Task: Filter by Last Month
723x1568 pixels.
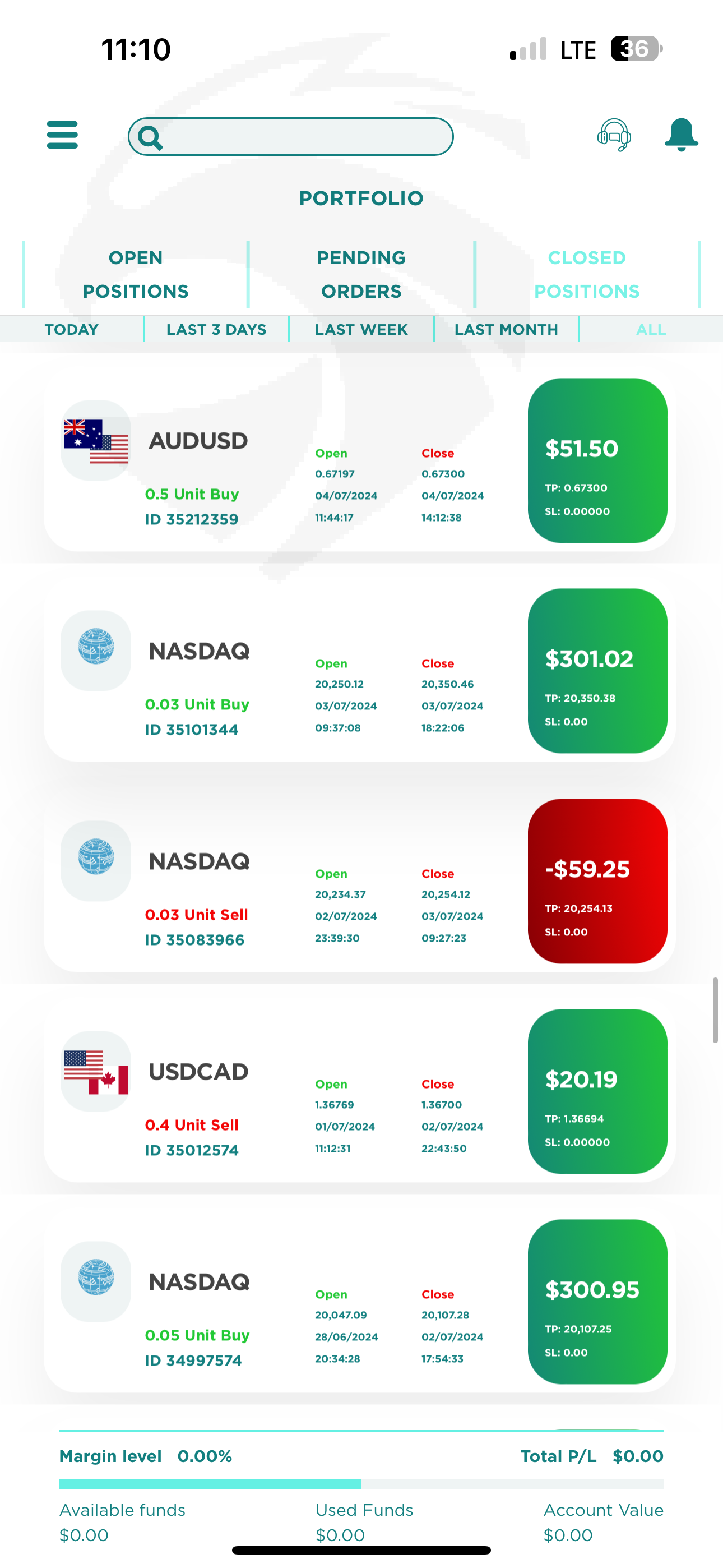Action: click(506, 329)
